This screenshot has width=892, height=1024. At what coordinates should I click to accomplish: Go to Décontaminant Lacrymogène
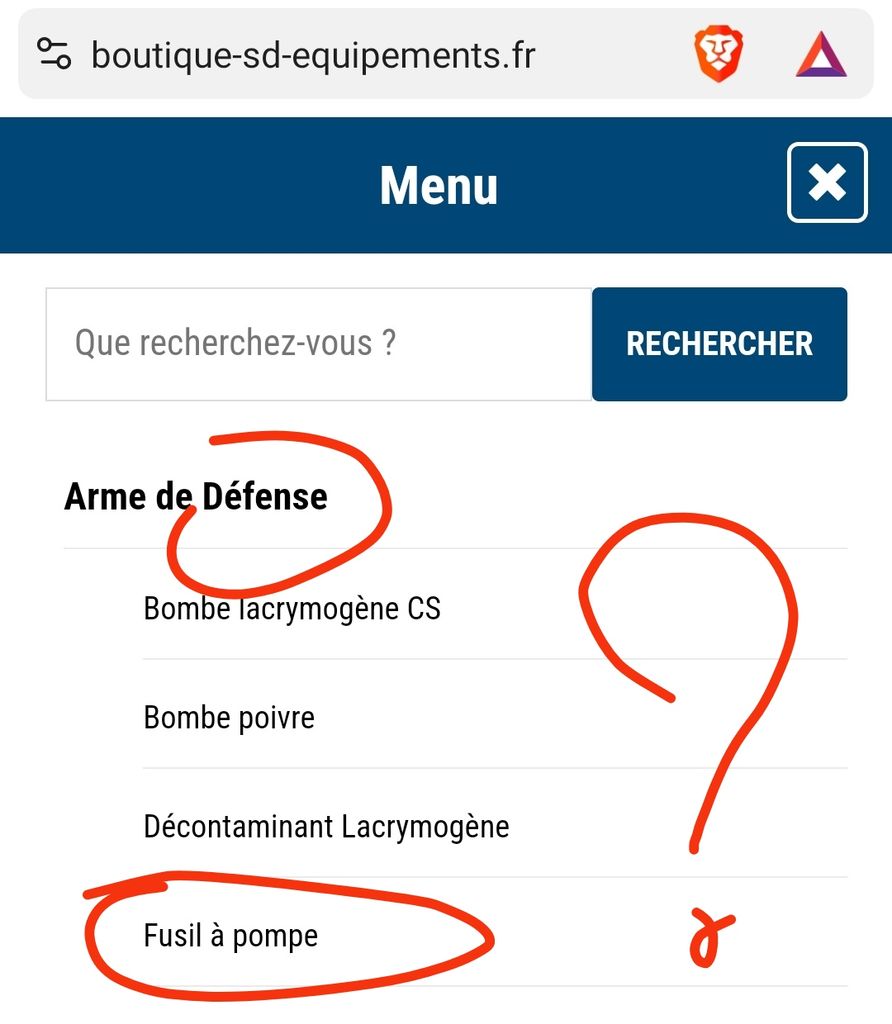[x=326, y=827]
